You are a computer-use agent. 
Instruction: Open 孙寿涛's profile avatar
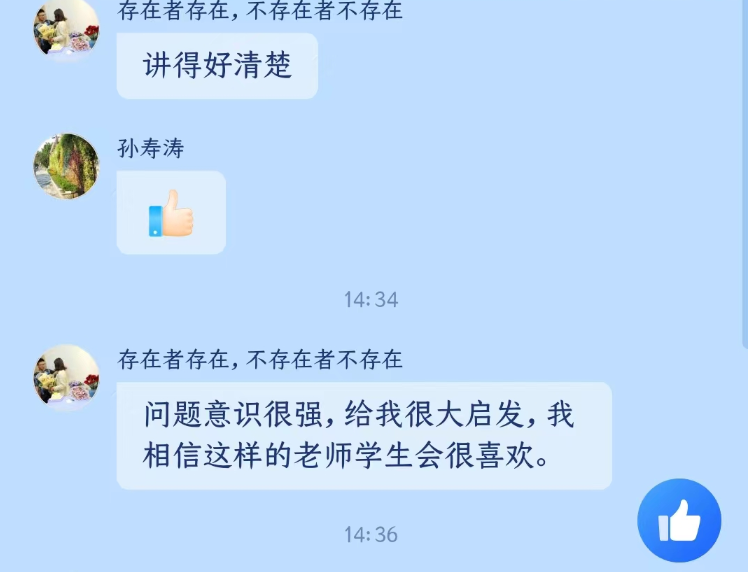click(67, 166)
